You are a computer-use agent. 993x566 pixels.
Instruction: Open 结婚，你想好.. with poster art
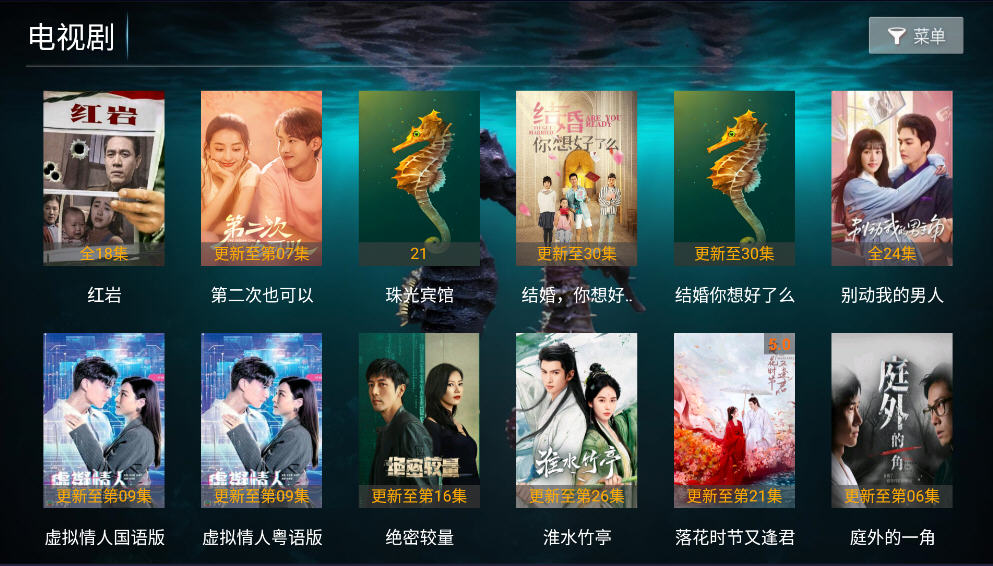pyautogui.click(x=577, y=178)
